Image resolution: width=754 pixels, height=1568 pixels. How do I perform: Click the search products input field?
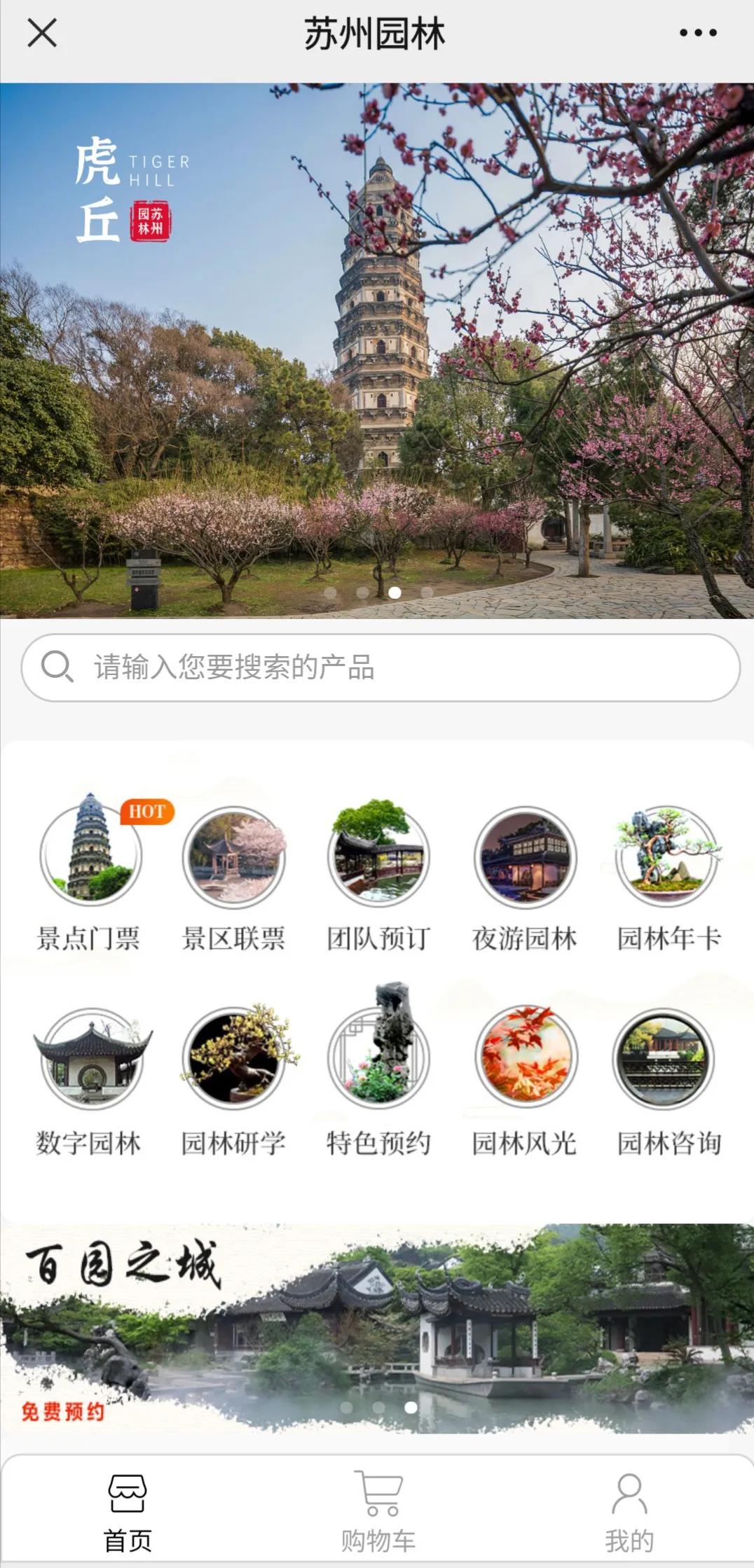[x=377, y=669]
